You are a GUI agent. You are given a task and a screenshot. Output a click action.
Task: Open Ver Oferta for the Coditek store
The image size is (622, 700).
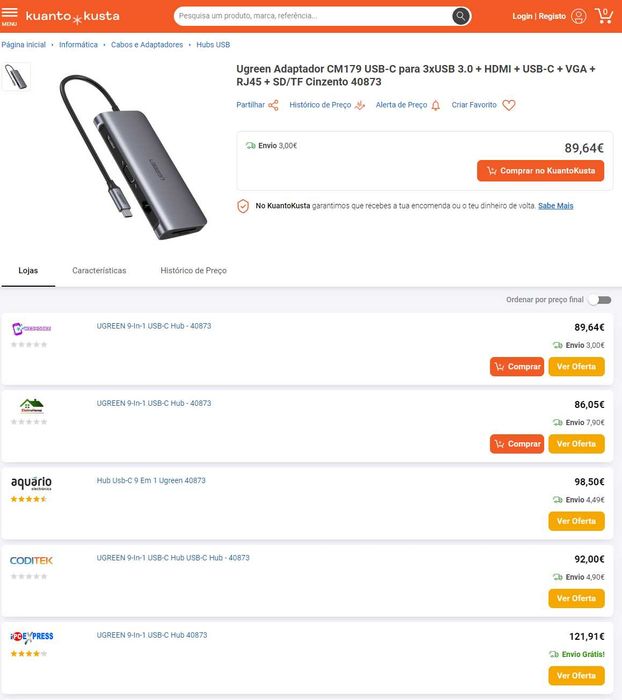[576, 598]
